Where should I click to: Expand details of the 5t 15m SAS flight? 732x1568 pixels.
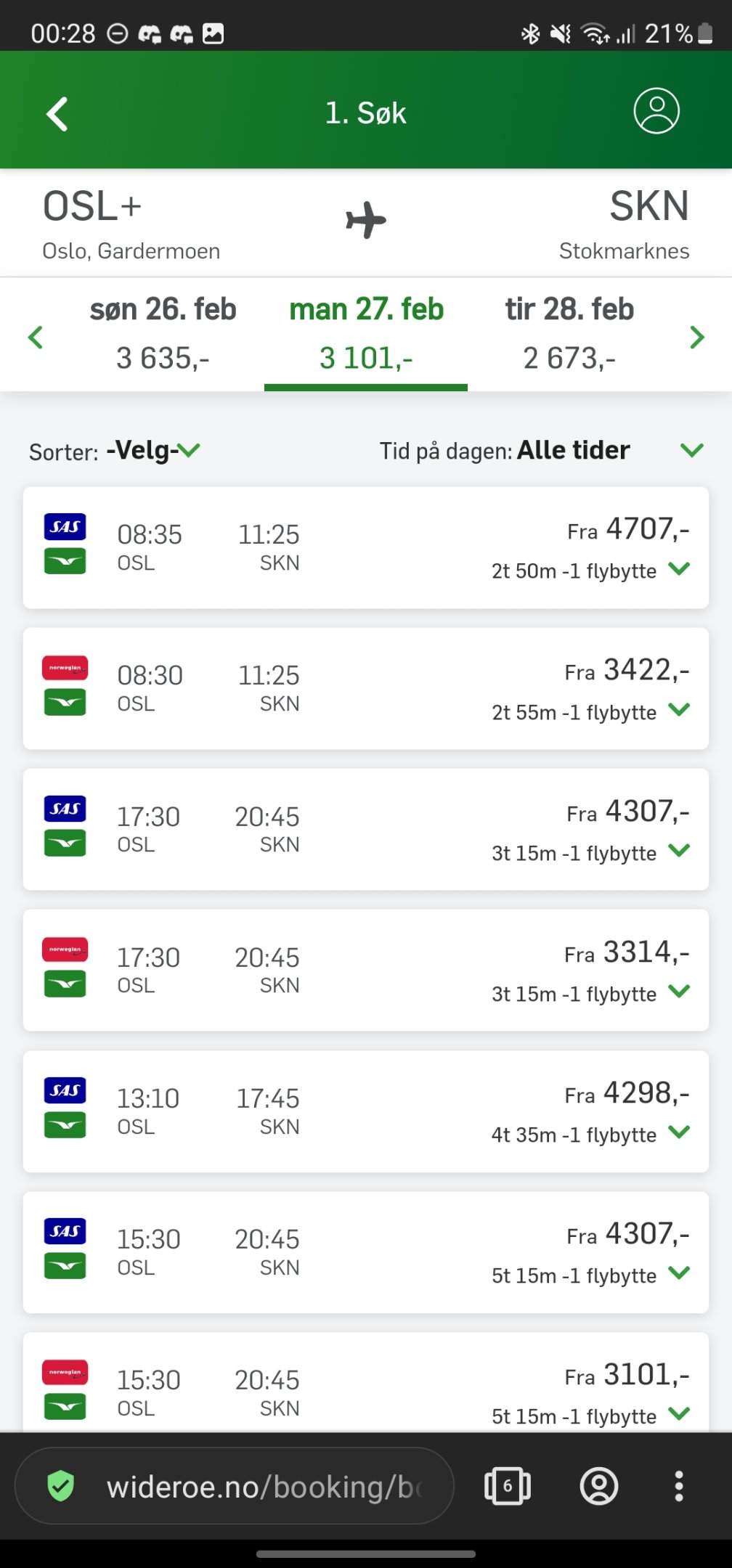coord(679,1273)
